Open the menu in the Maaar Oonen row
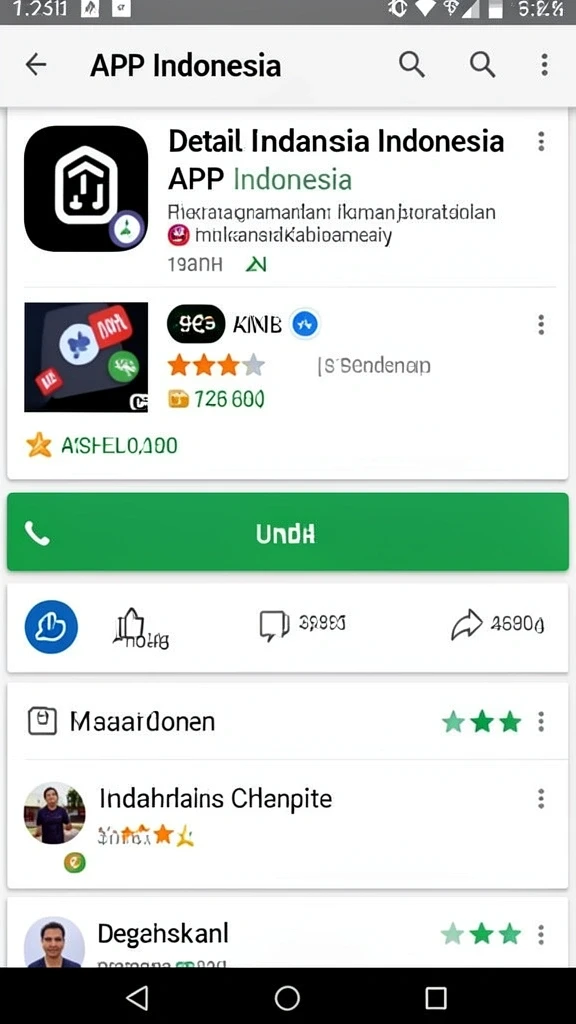The image size is (576, 1024). tap(541, 722)
